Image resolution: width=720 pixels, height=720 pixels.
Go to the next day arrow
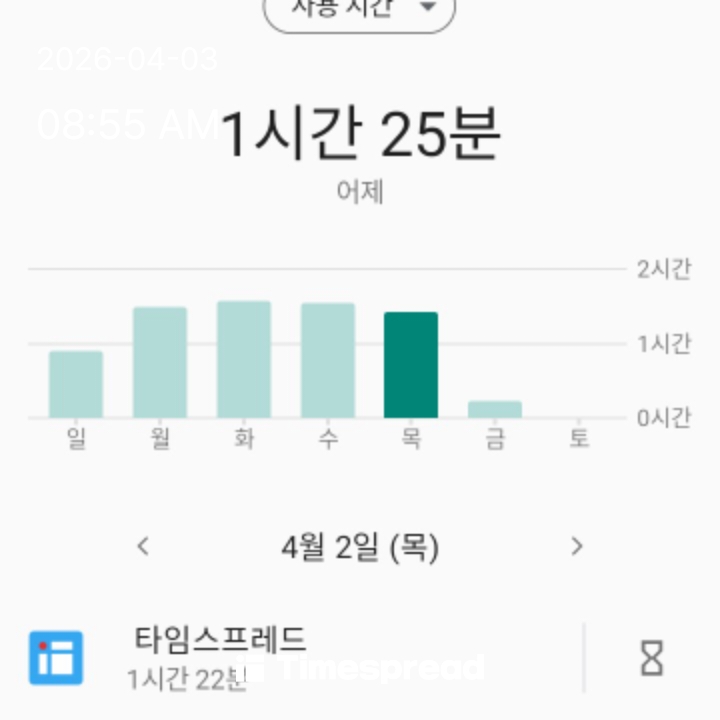click(x=576, y=546)
